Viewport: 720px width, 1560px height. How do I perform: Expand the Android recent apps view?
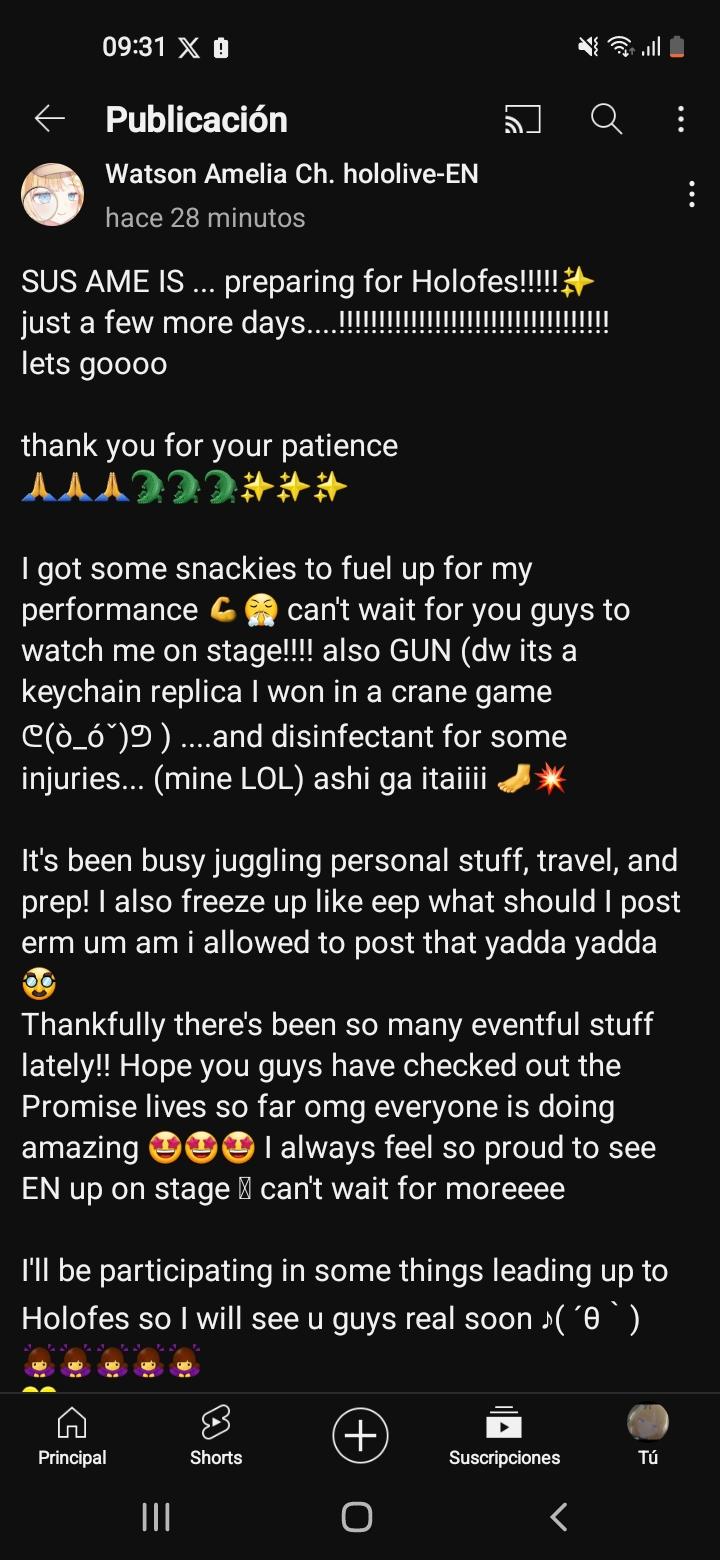156,1516
